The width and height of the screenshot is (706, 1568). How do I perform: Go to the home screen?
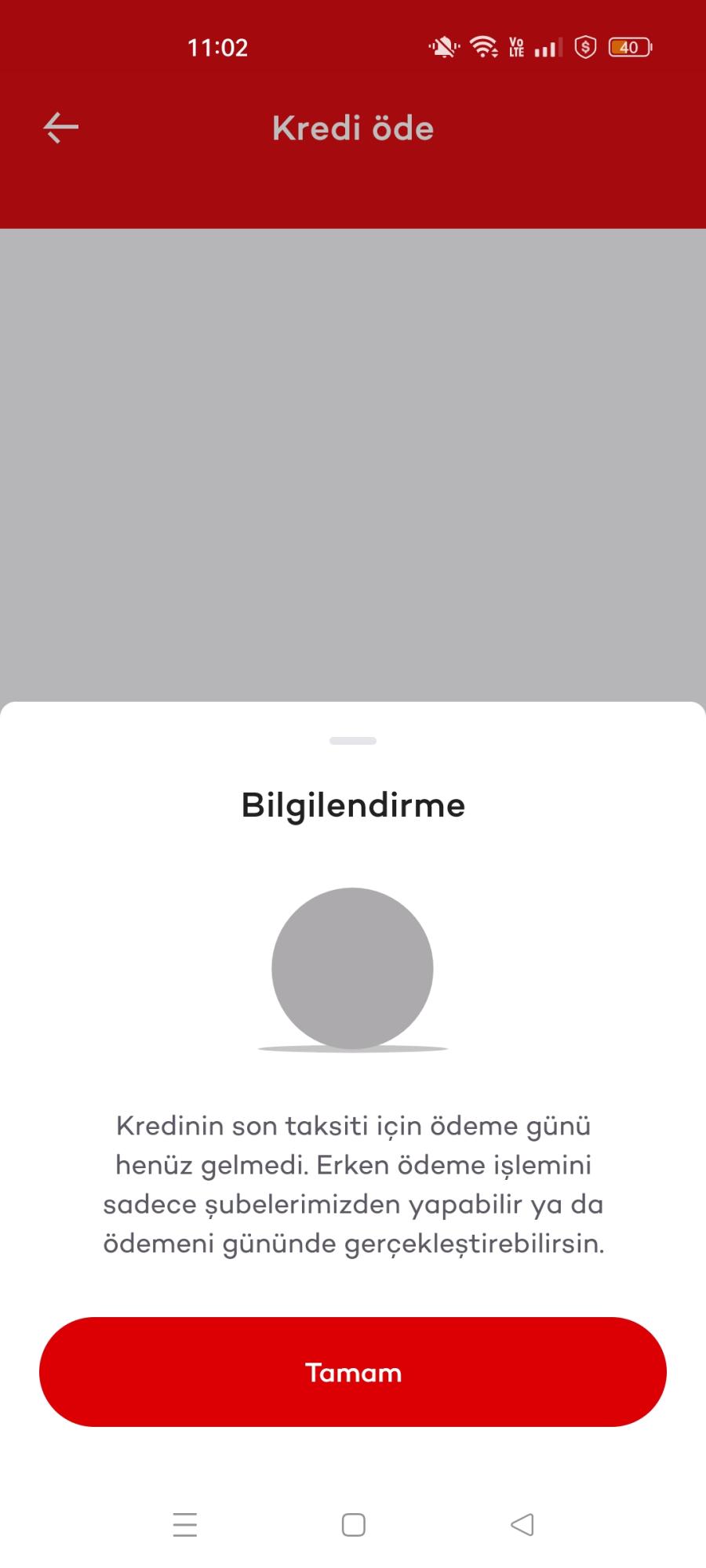tap(354, 1525)
